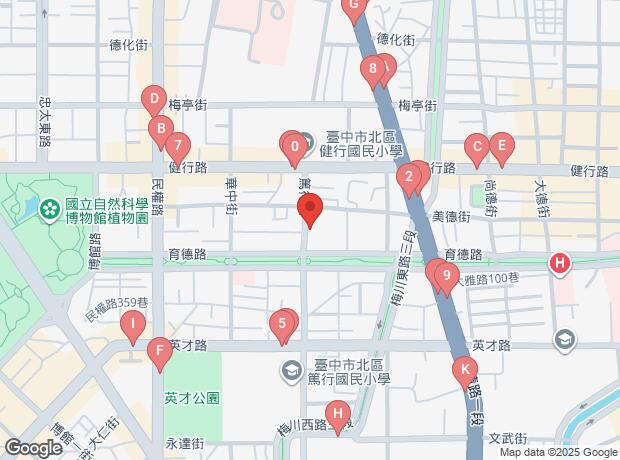620x460 pixels.
Task: Tap map marker 7
Action: coord(178,145)
